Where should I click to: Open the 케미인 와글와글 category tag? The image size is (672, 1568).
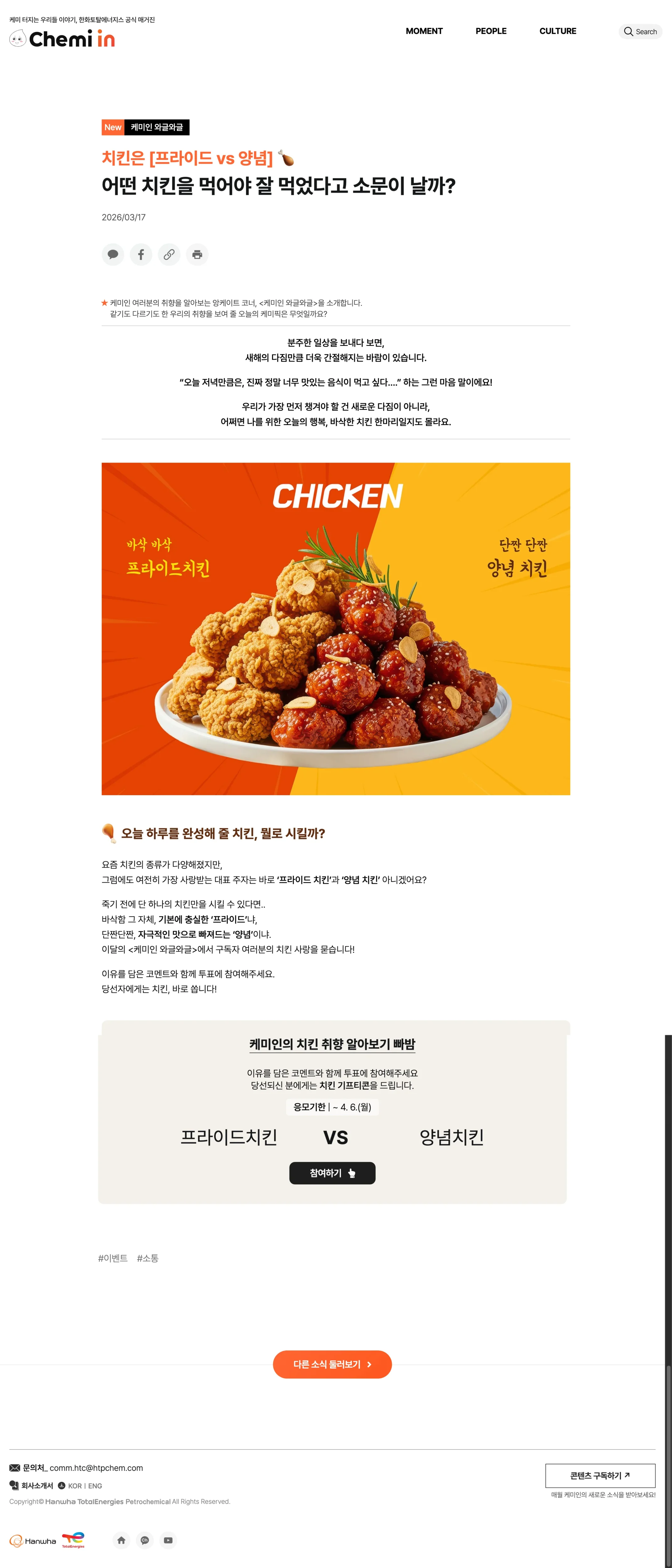(157, 127)
